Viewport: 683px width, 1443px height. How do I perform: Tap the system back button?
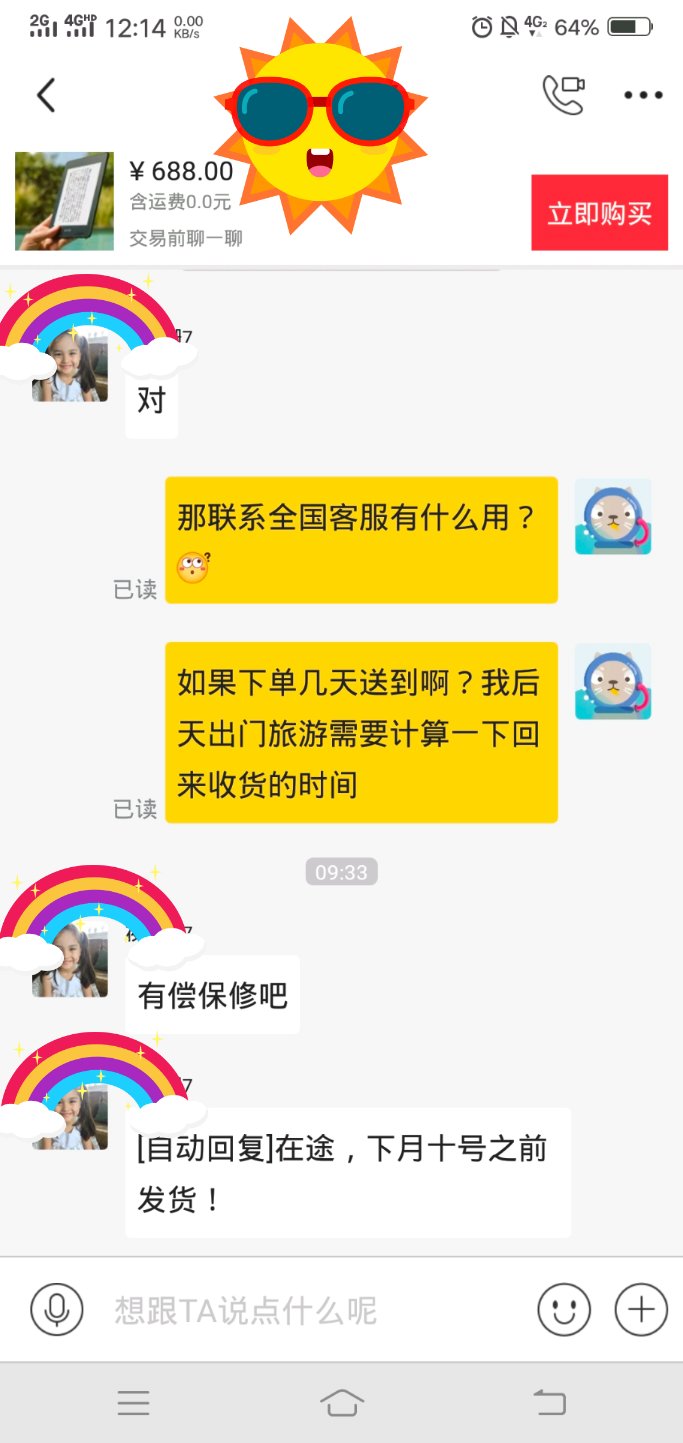point(549,1403)
